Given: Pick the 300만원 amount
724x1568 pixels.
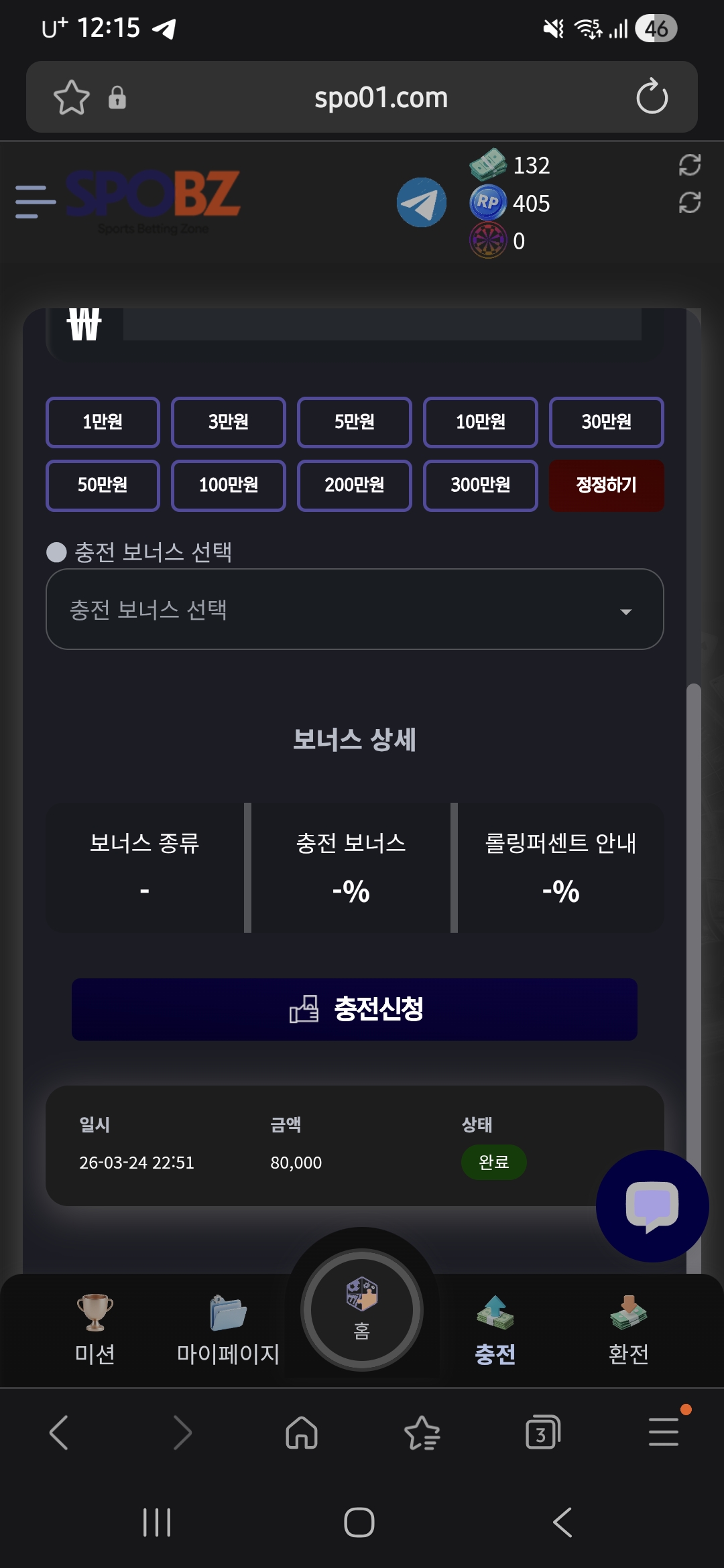Looking at the screenshot, I should click(480, 485).
